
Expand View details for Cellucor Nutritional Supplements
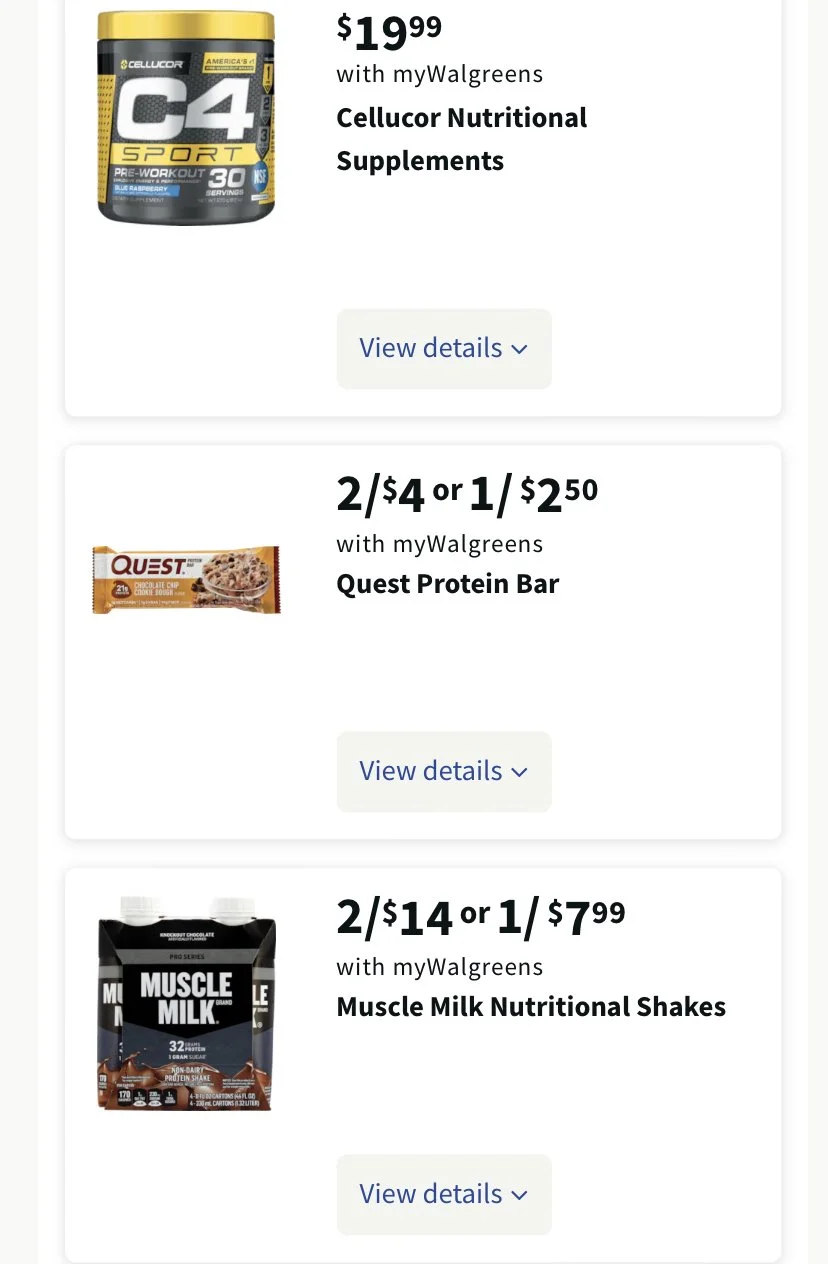(444, 348)
